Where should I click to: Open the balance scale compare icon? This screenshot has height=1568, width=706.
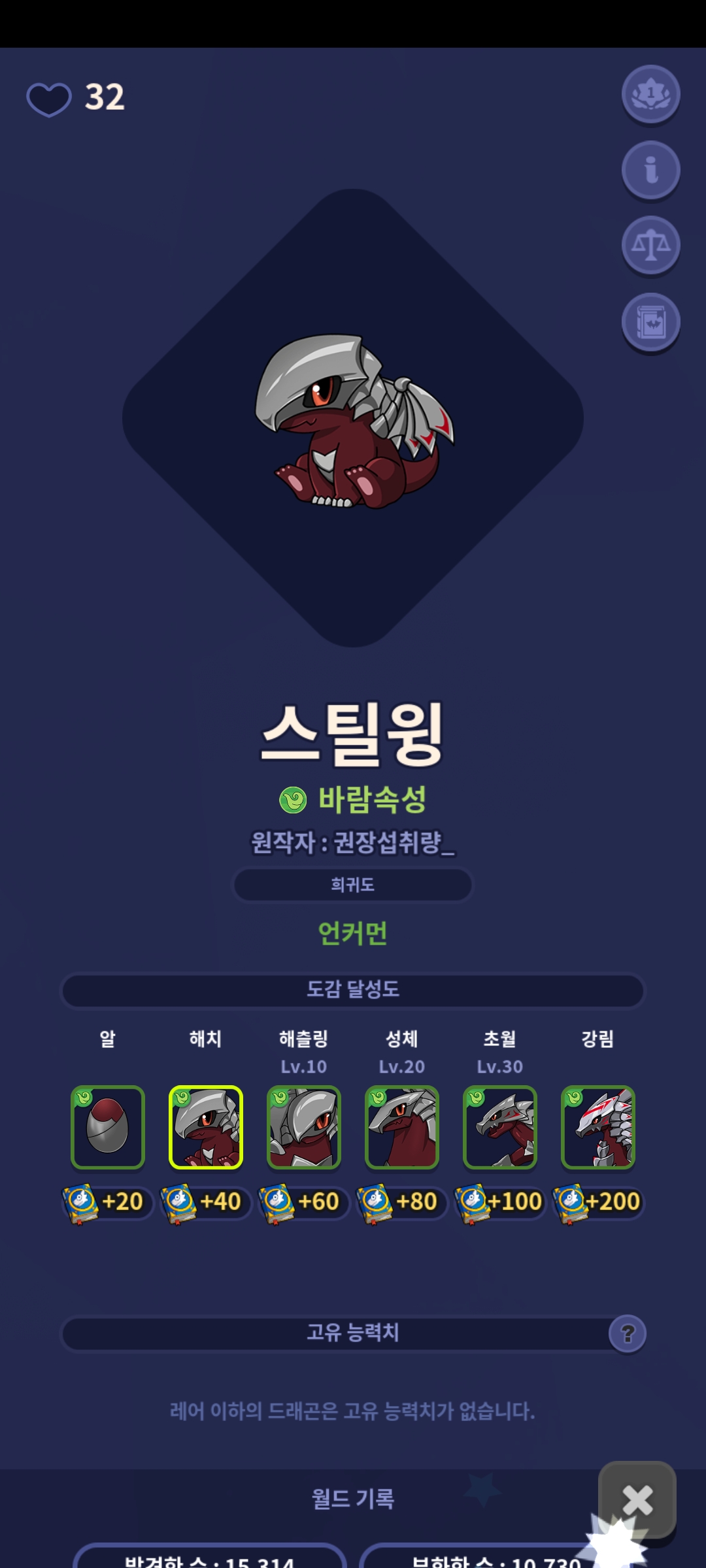(650, 246)
